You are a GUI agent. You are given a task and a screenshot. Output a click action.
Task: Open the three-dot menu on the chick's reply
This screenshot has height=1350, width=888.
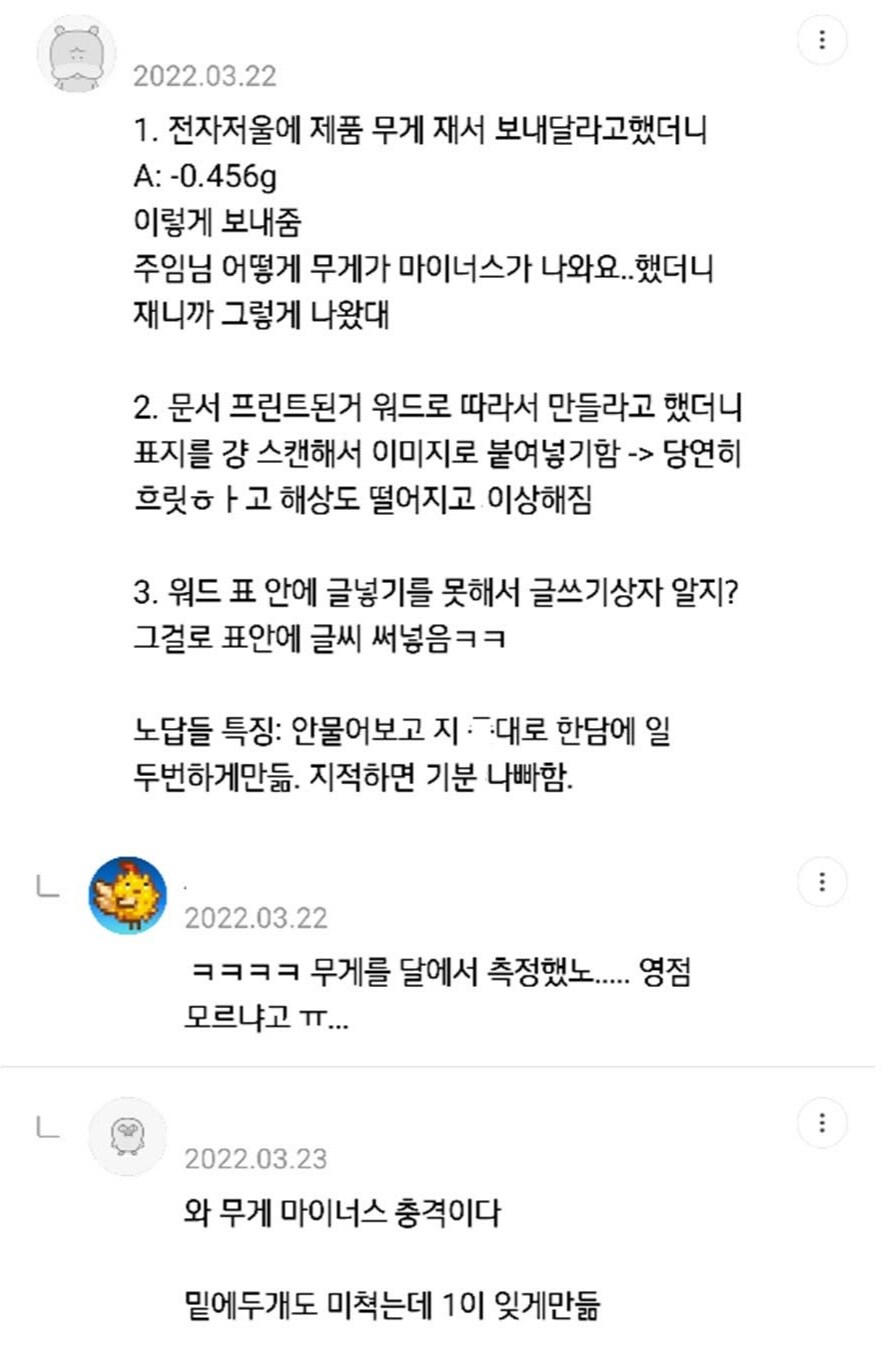click(823, 883)
